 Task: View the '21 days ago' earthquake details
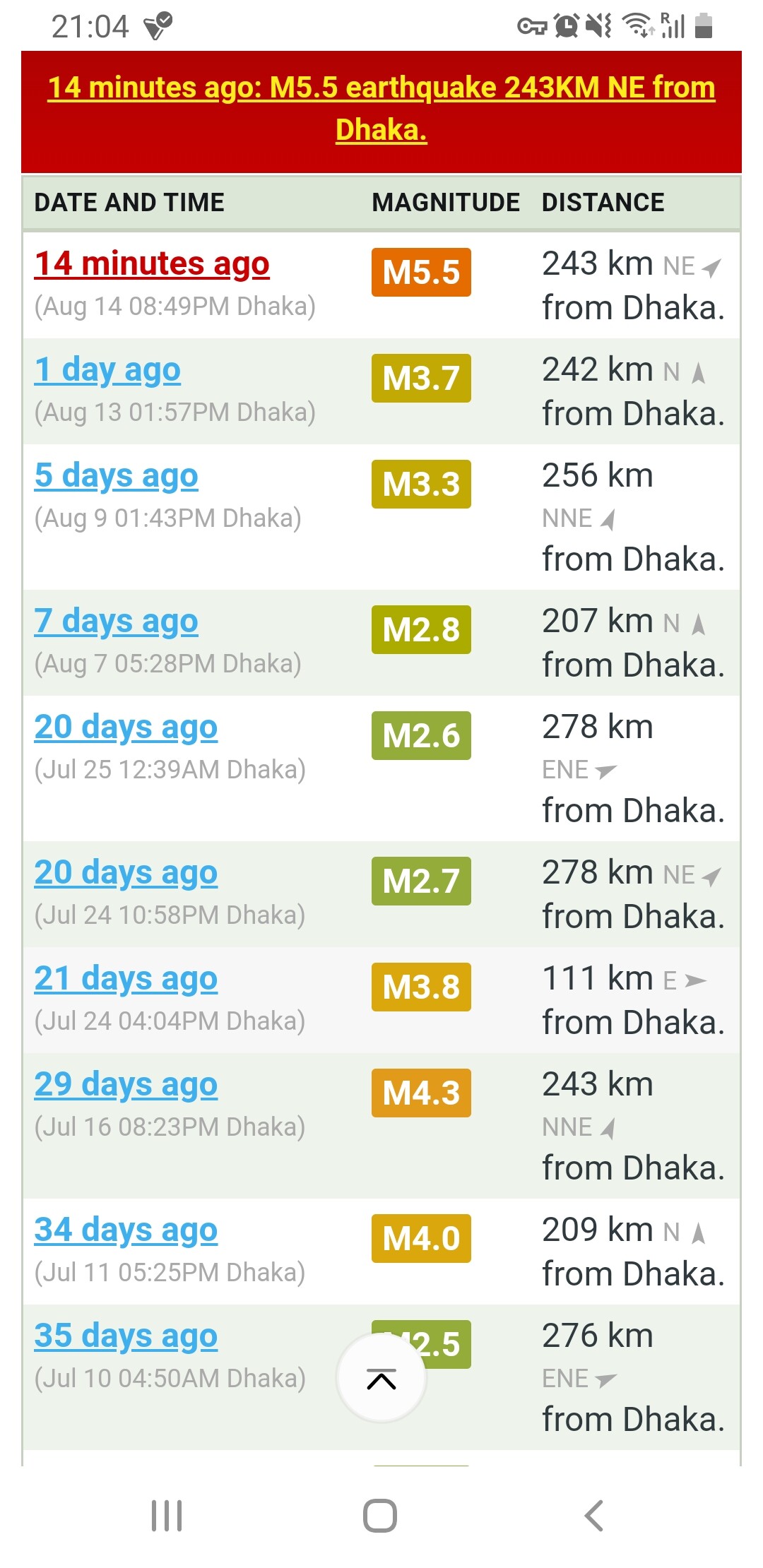point(126,979)
